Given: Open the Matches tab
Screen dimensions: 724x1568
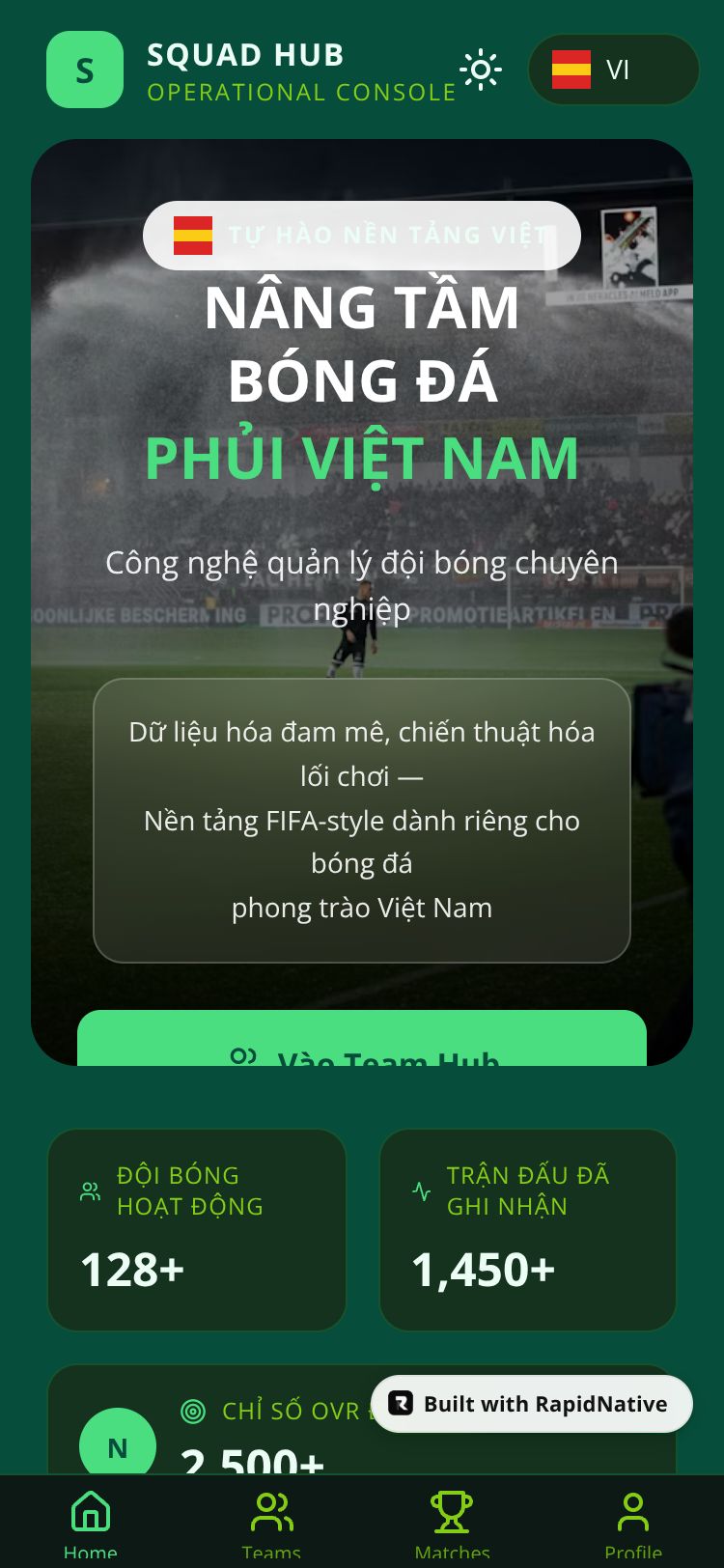Looking at the screenshot, I should point(452,1521).
